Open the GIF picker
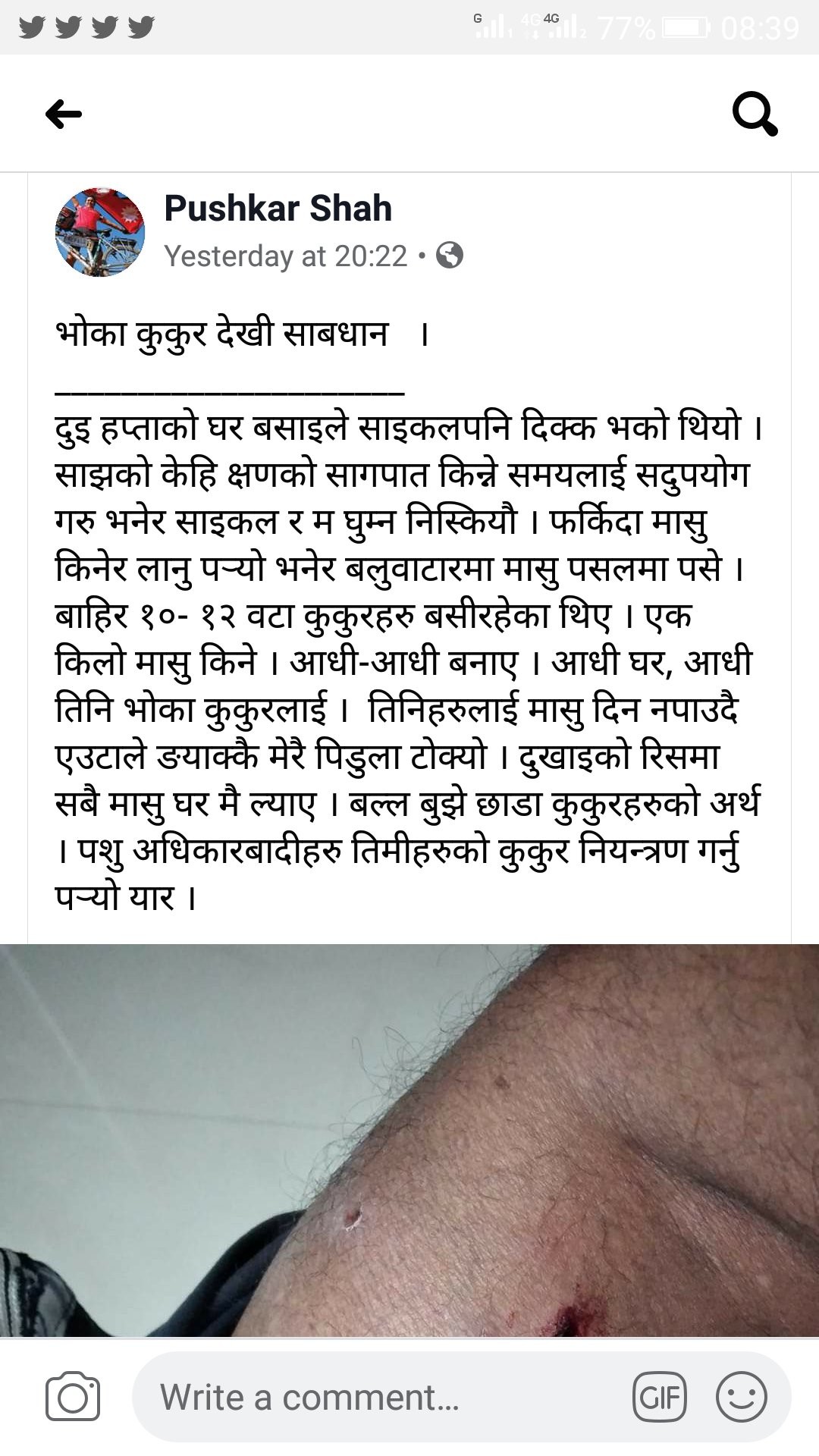 [x=660, y=1397]
